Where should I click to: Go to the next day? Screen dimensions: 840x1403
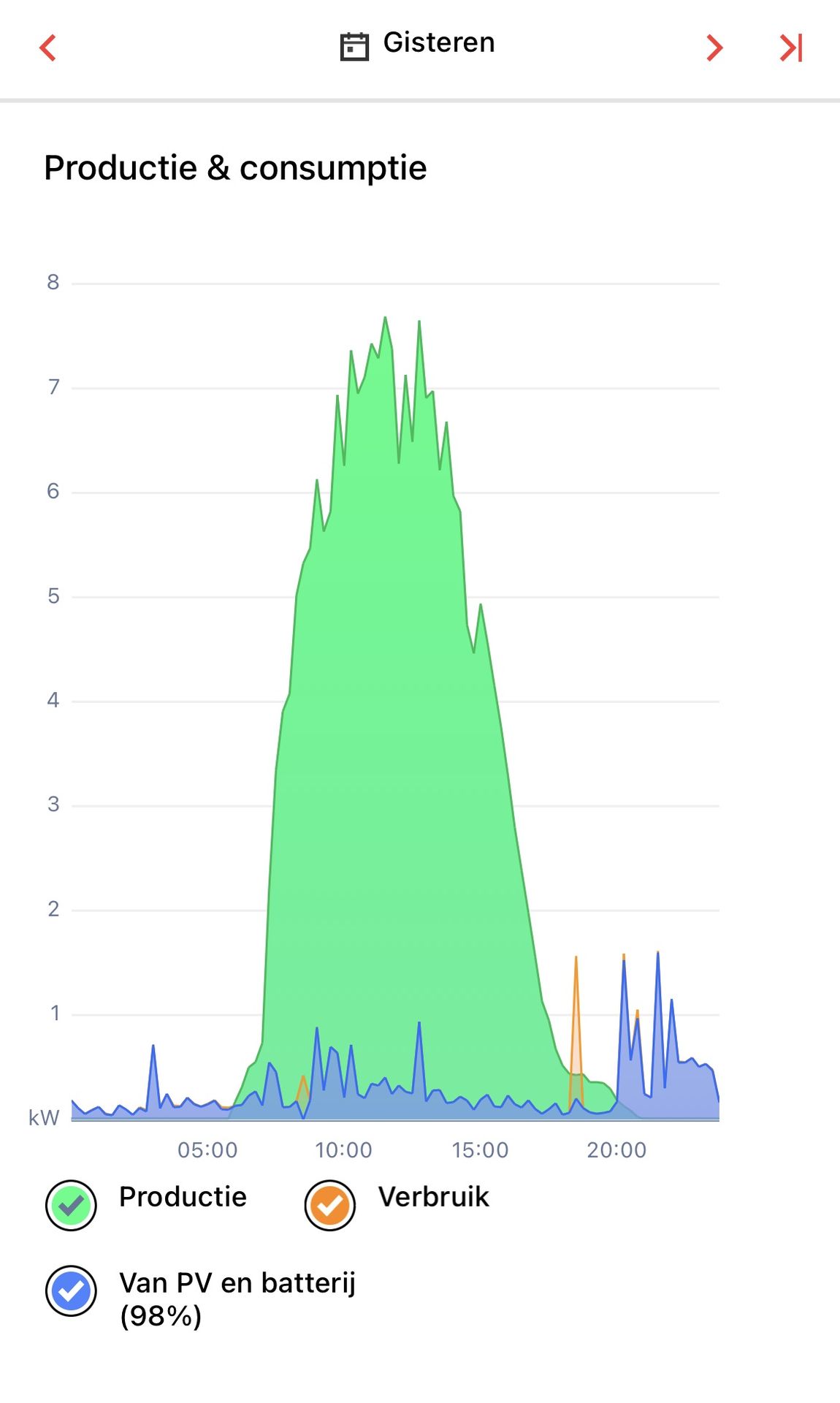(x=714, y=48)
